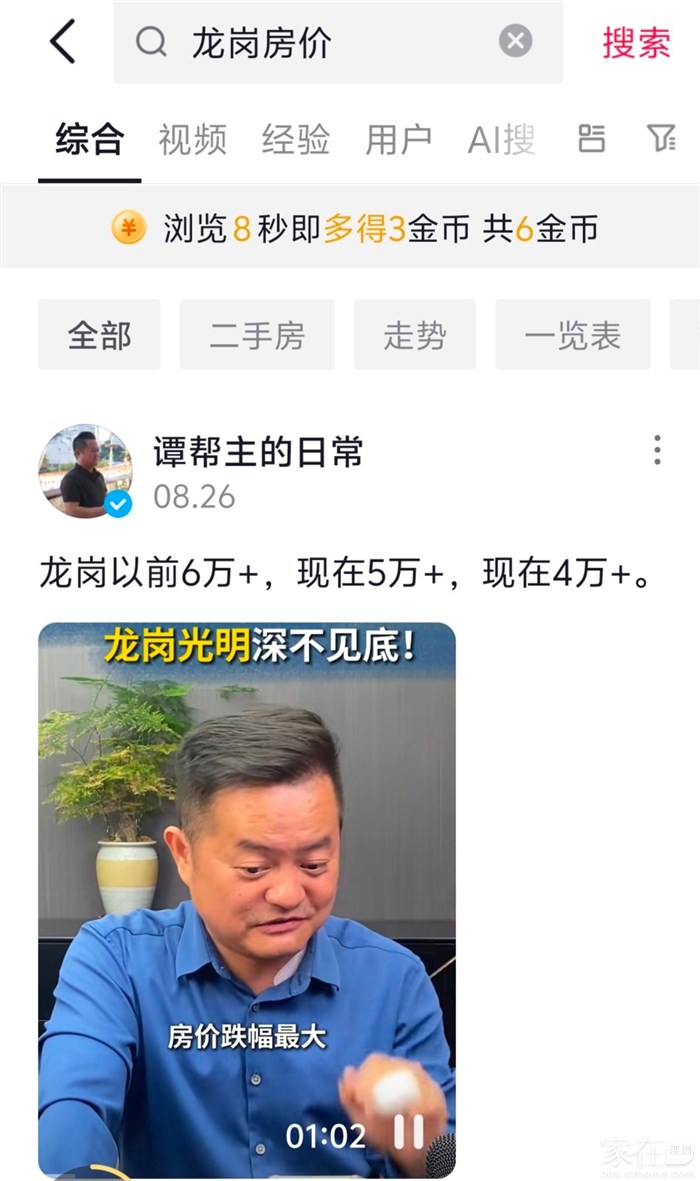Viewport: 700px width, 1181px height.
Task: Open the filter funnel icon
Action: (x=660, y=139)
